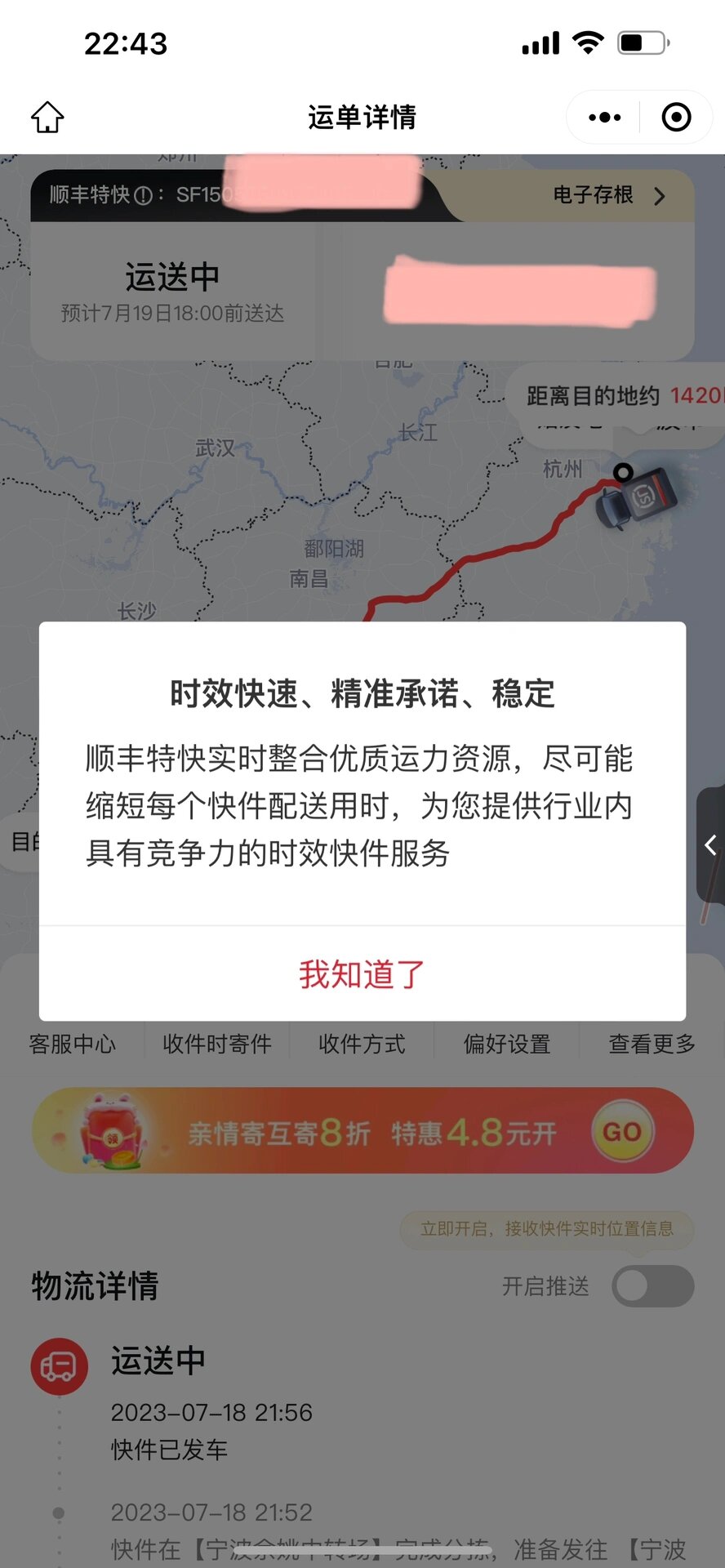Viewport: 725px width, 1568px height.
Task: Open the three-dot more menu
Action: pyautogui.click(x=604, y=118)
